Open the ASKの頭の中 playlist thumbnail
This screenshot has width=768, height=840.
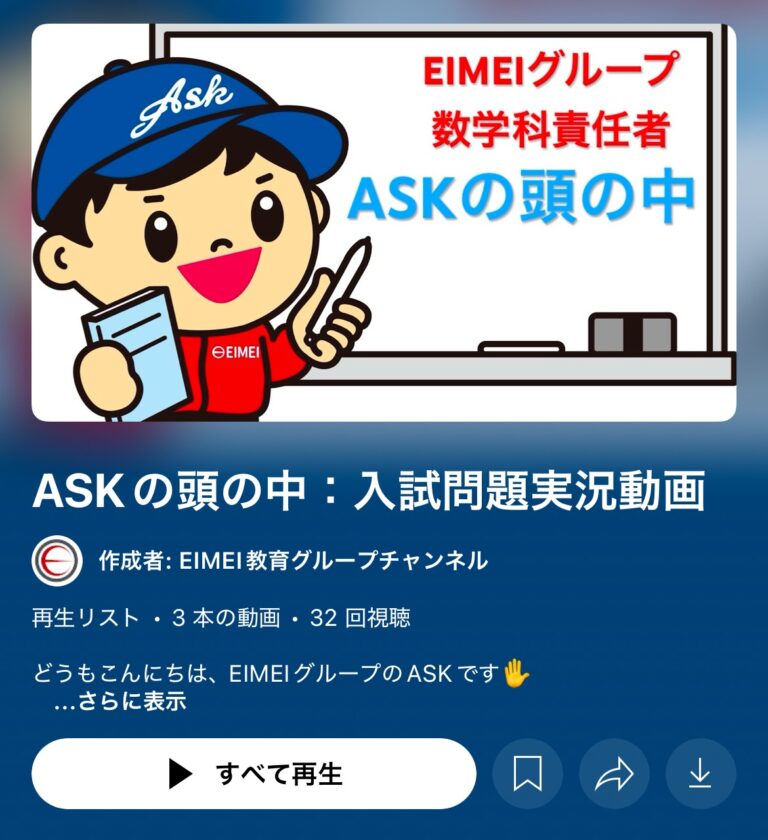[384, 222]
